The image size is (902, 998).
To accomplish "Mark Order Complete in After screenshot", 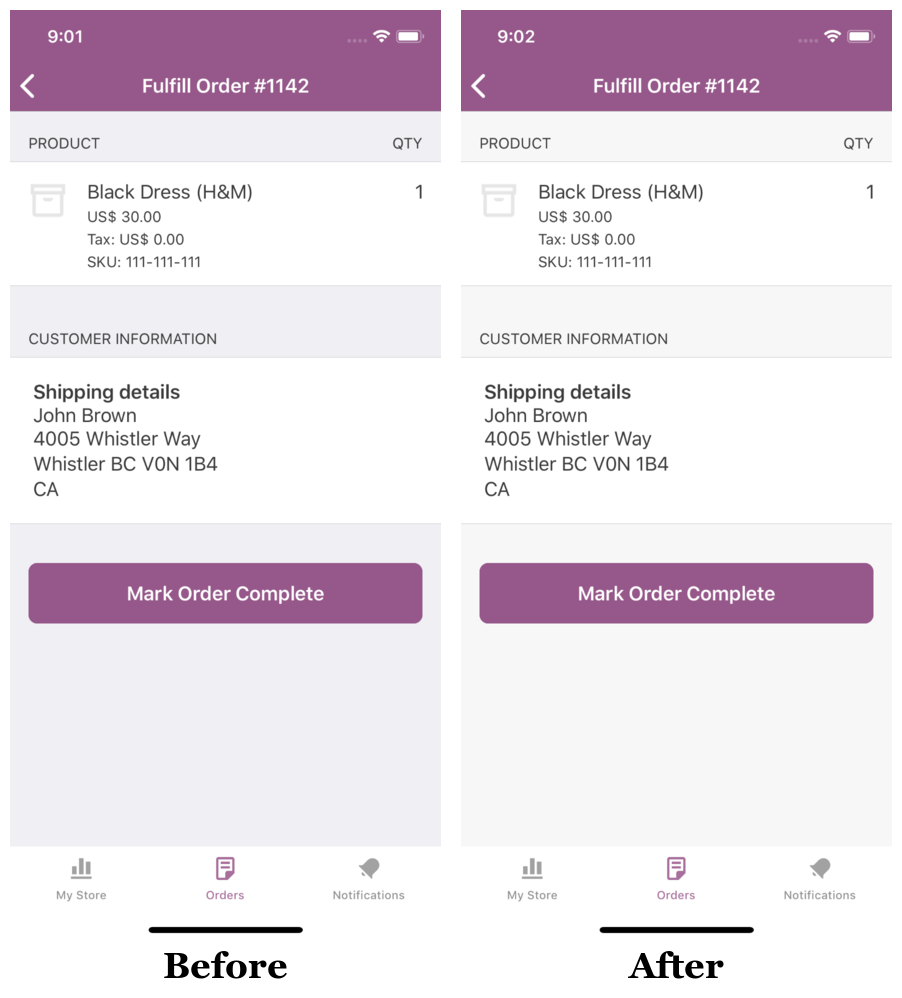I will point(676,593).
